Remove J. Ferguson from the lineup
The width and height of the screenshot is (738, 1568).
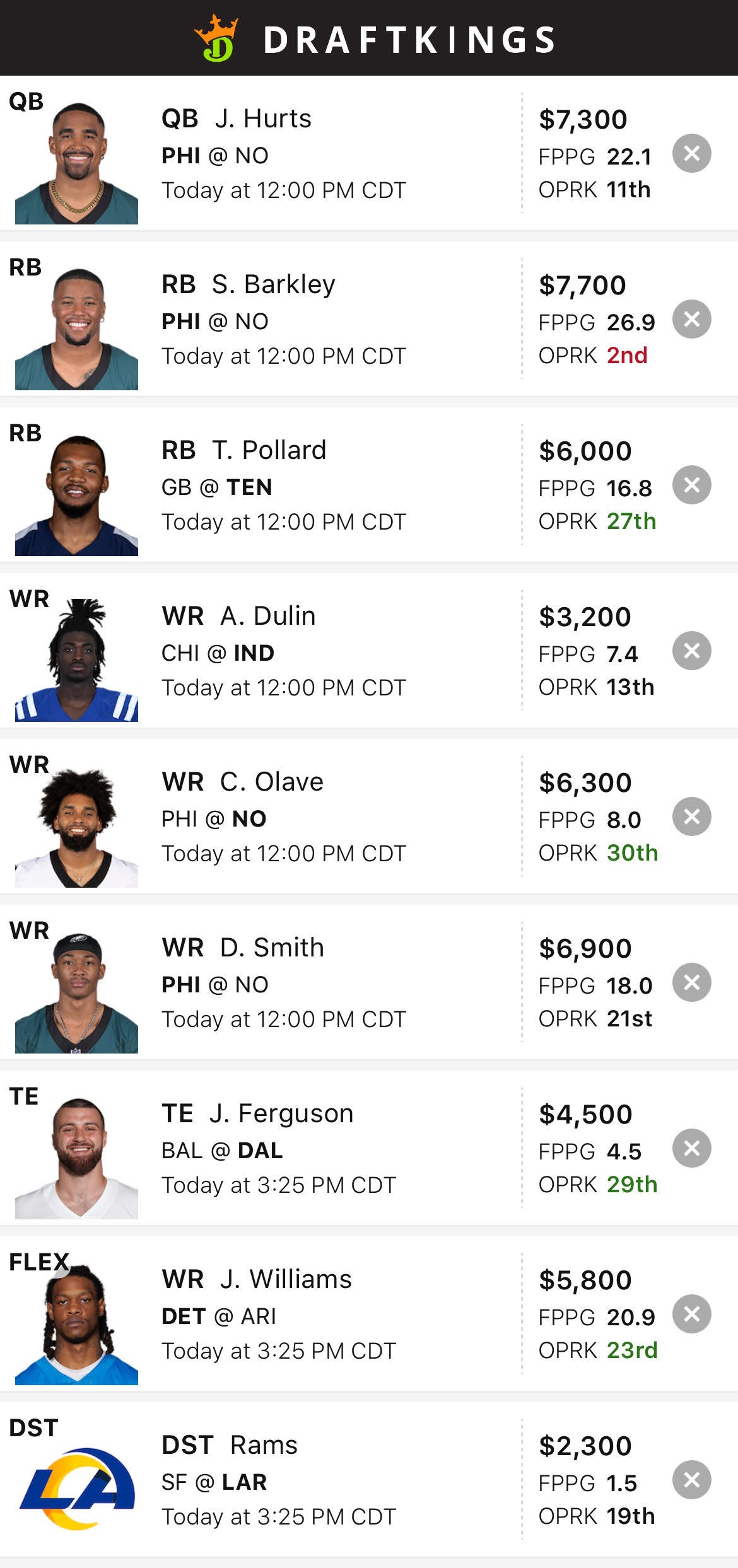[691, 1148]
